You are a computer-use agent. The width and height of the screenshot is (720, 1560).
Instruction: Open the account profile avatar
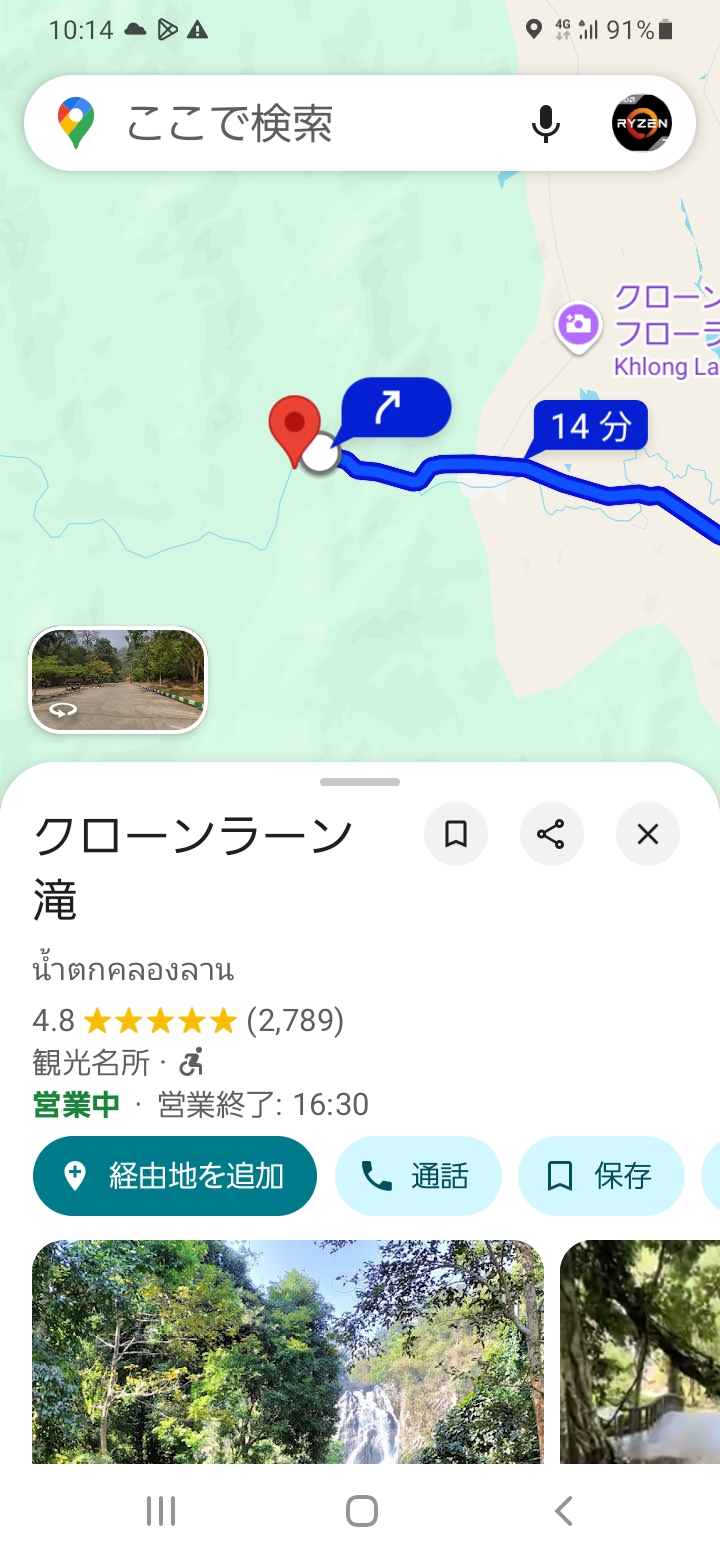point(641,124)
